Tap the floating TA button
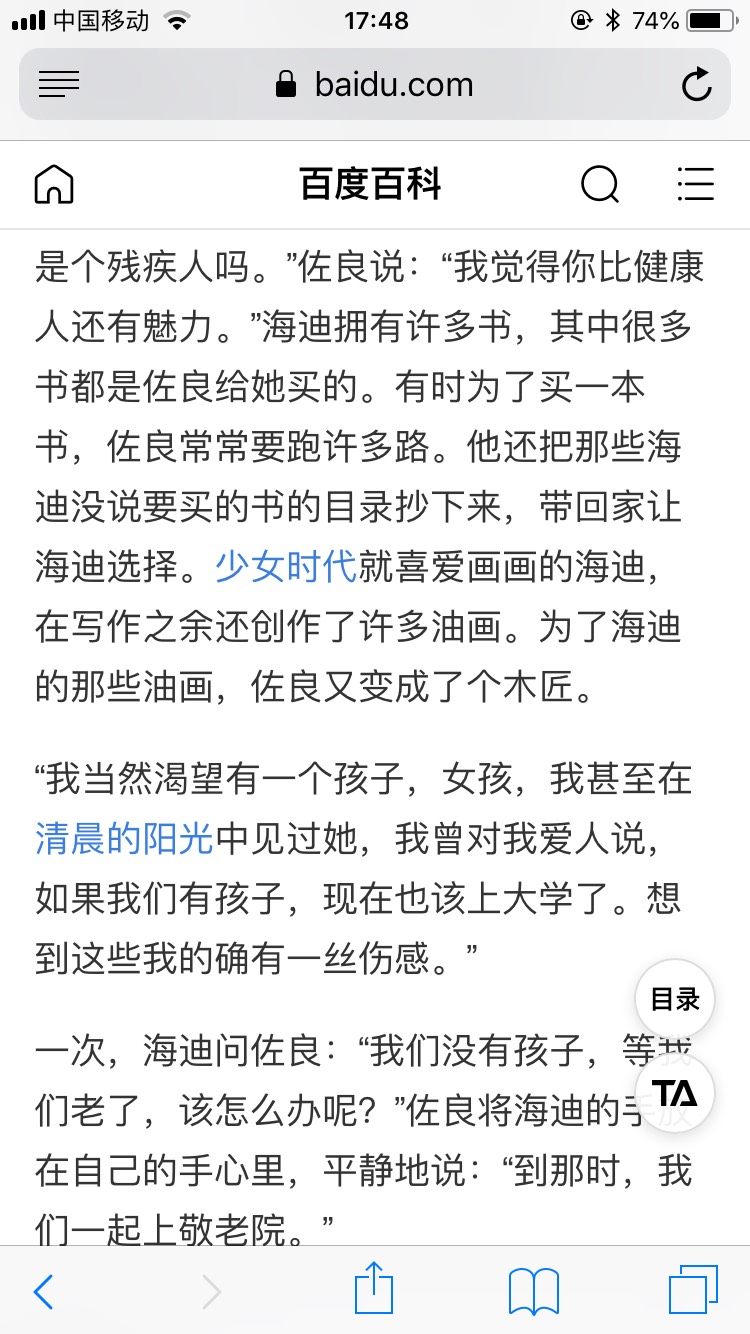 675,1092
